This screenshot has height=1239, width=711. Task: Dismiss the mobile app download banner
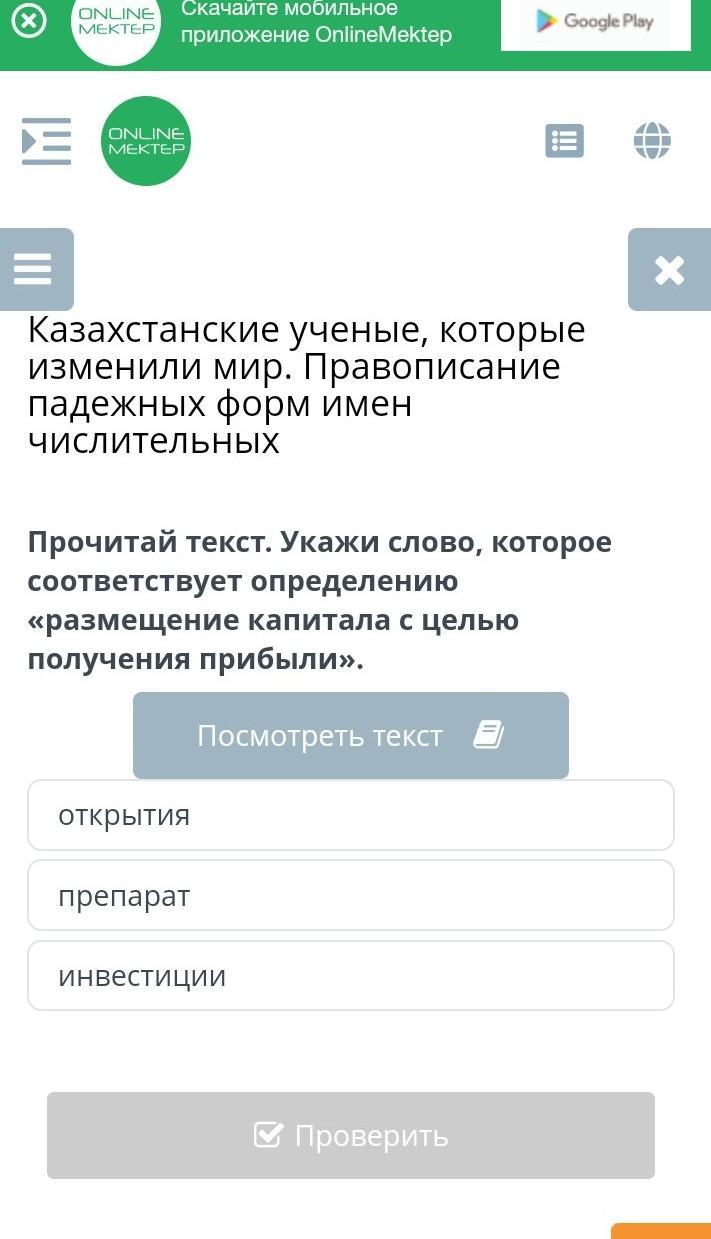[28, 20]
